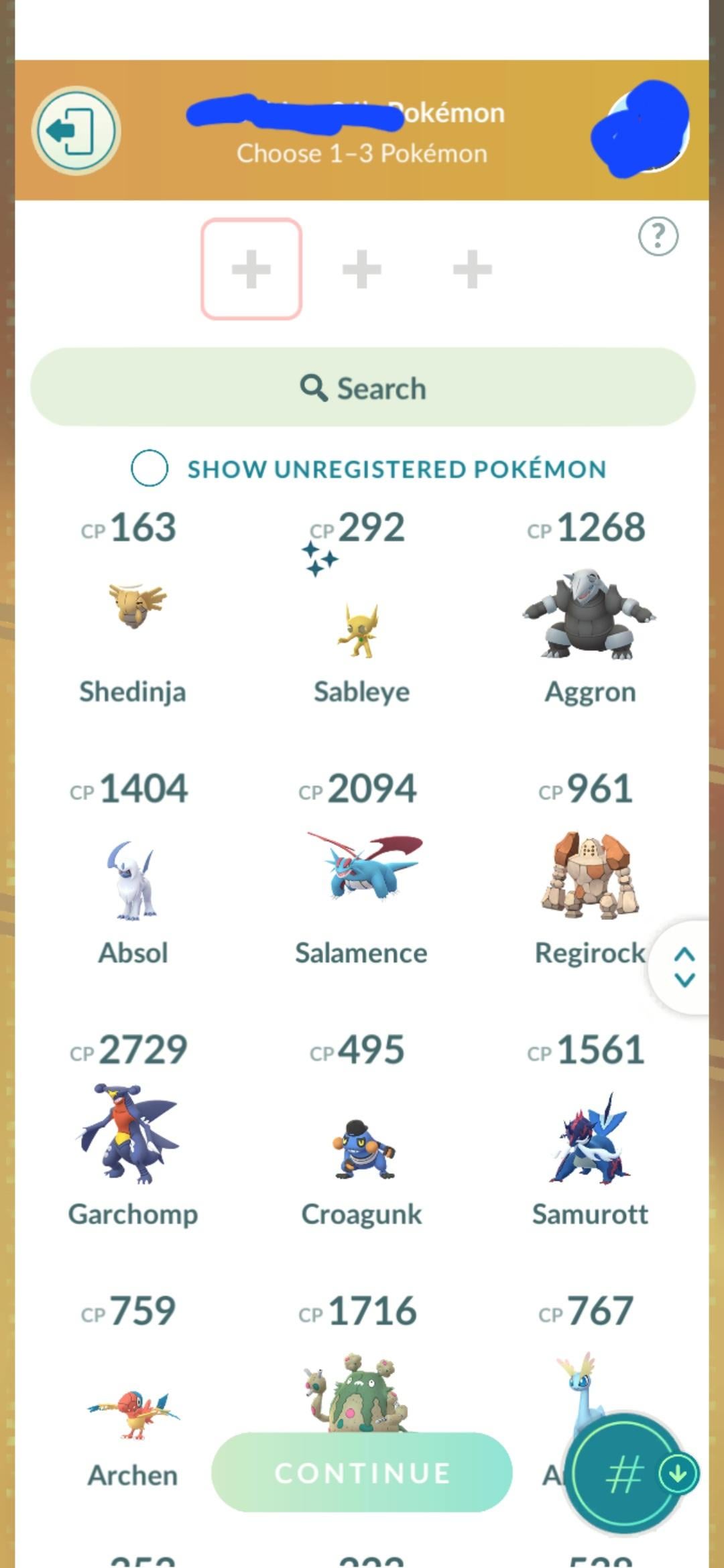Select the third empty party slot
Image resolution: width=724 pixels, height=1568 pixels.
click(x=473, y=269)
